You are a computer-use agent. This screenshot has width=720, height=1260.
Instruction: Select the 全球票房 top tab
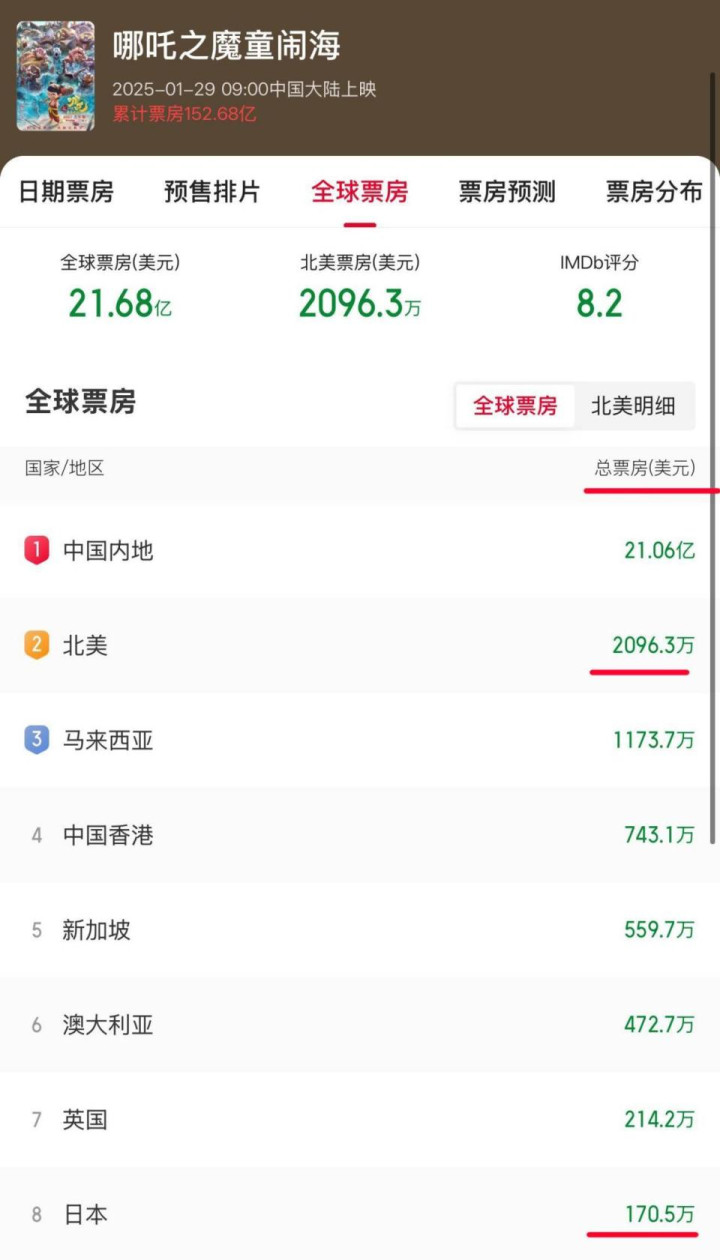[359, 192]
